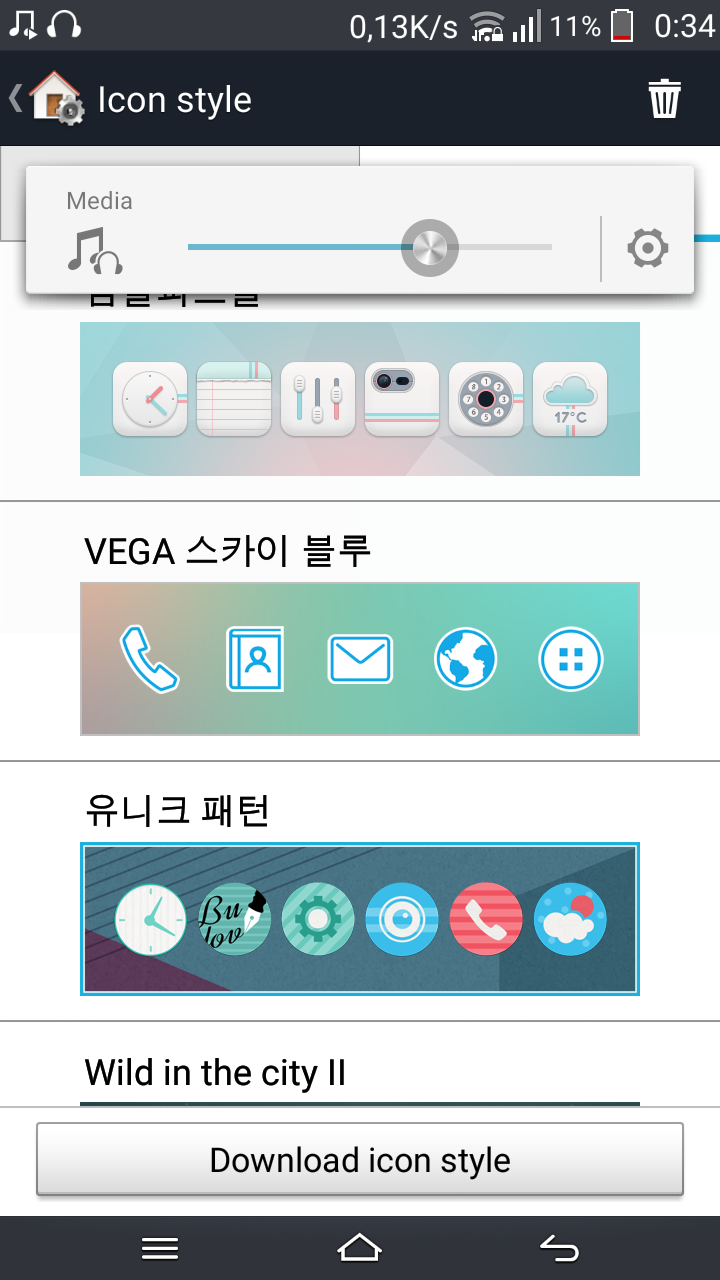Viewport: 720px width, 1280px height.
Task: Tap Download icon style button
Action: coord(360,1160)
